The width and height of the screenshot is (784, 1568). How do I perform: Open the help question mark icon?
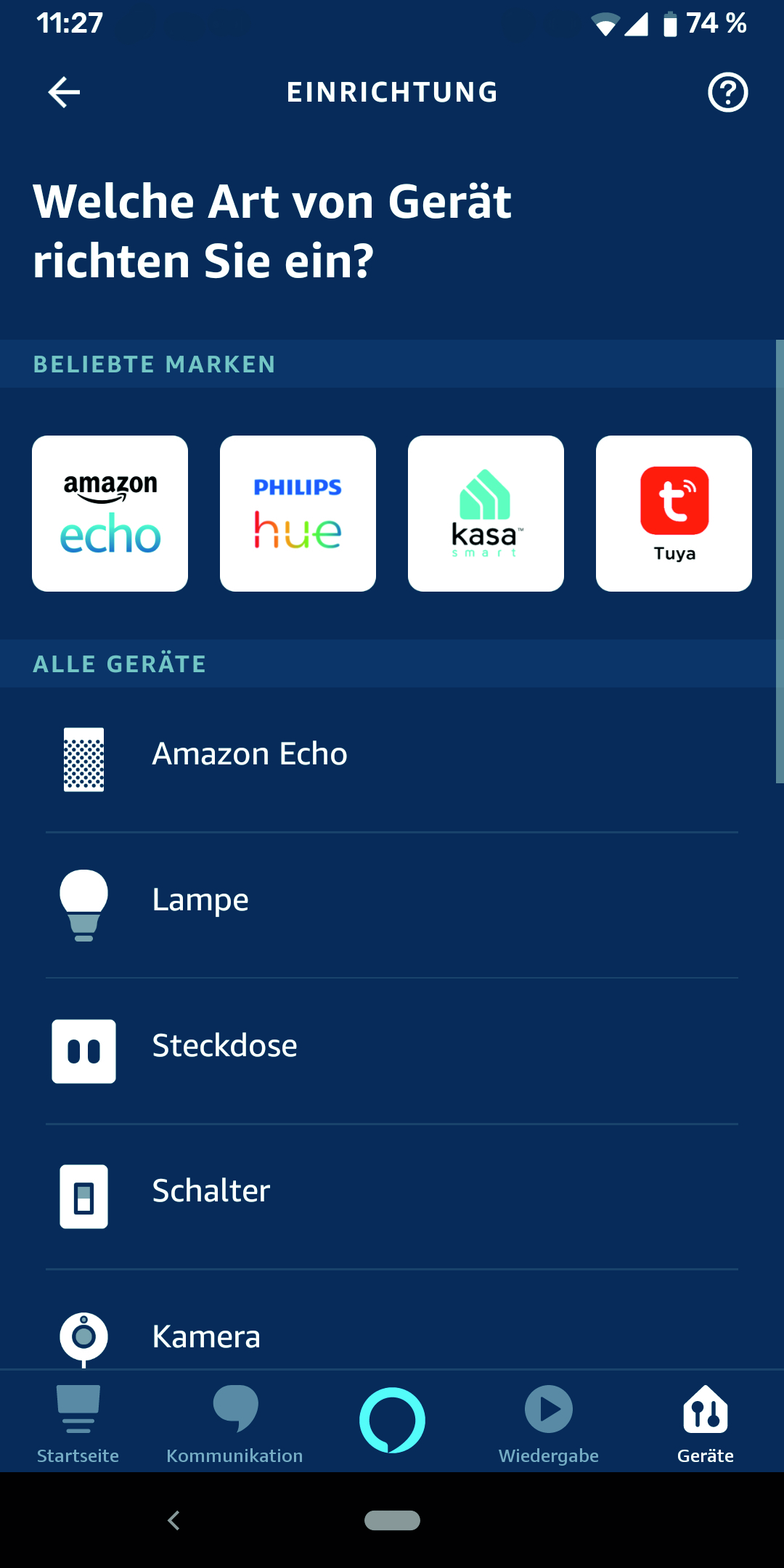pyautogui.click(x=727, y=92)
